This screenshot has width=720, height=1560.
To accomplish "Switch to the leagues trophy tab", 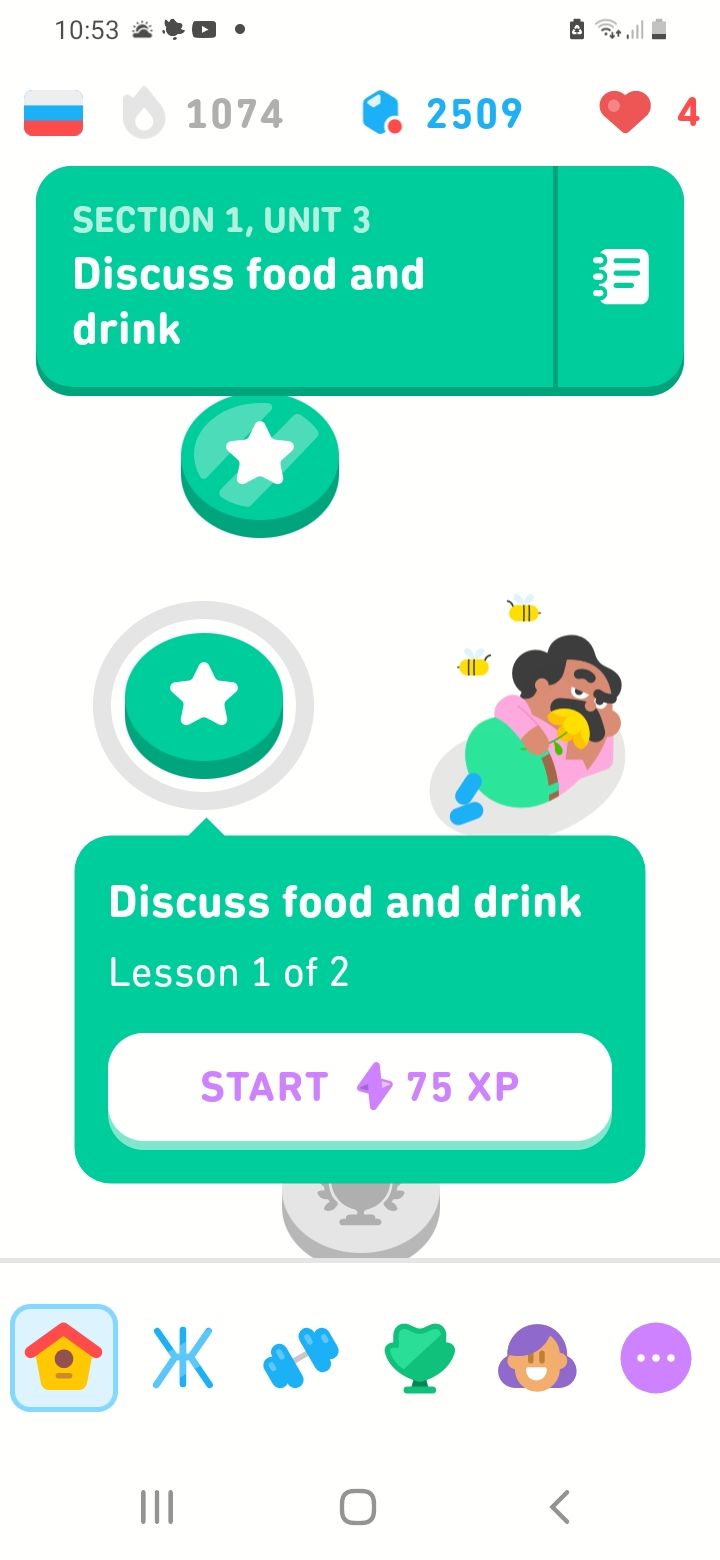I will click(419, 1357).
